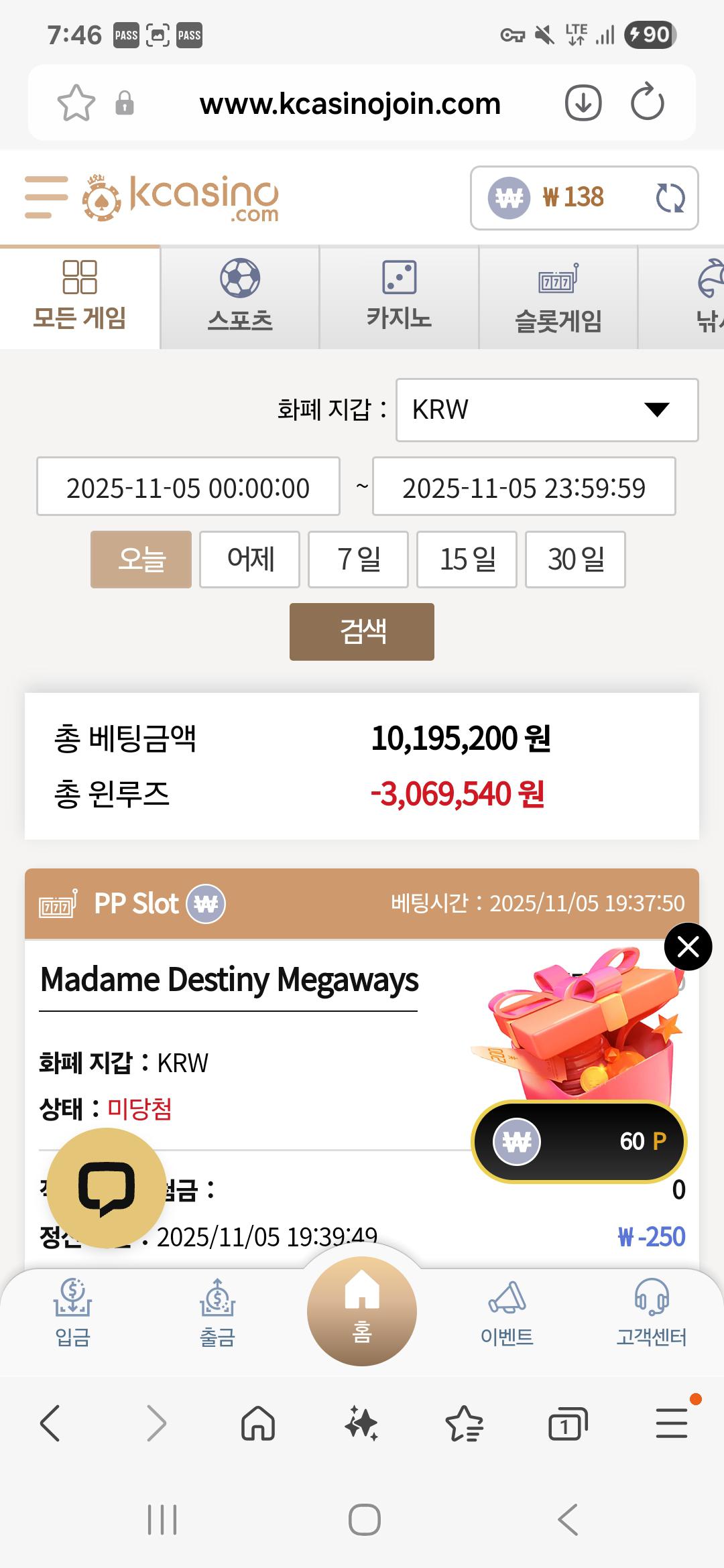The image size is (724, 1568).
Task: Open the hamburger menu beside the kcasino logo
Action: click(x=46, y=197)
